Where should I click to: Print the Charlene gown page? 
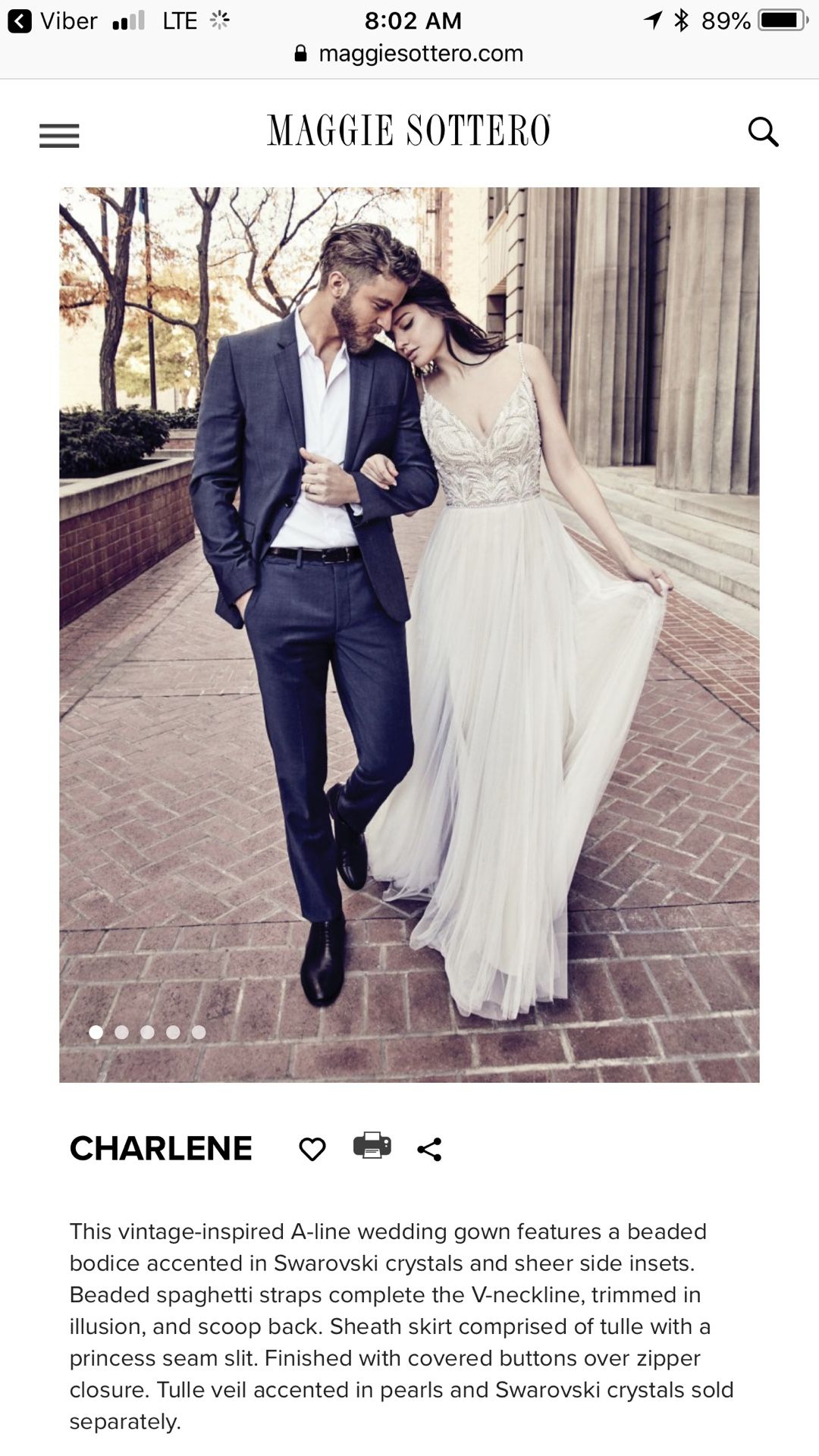[372, 1145]
